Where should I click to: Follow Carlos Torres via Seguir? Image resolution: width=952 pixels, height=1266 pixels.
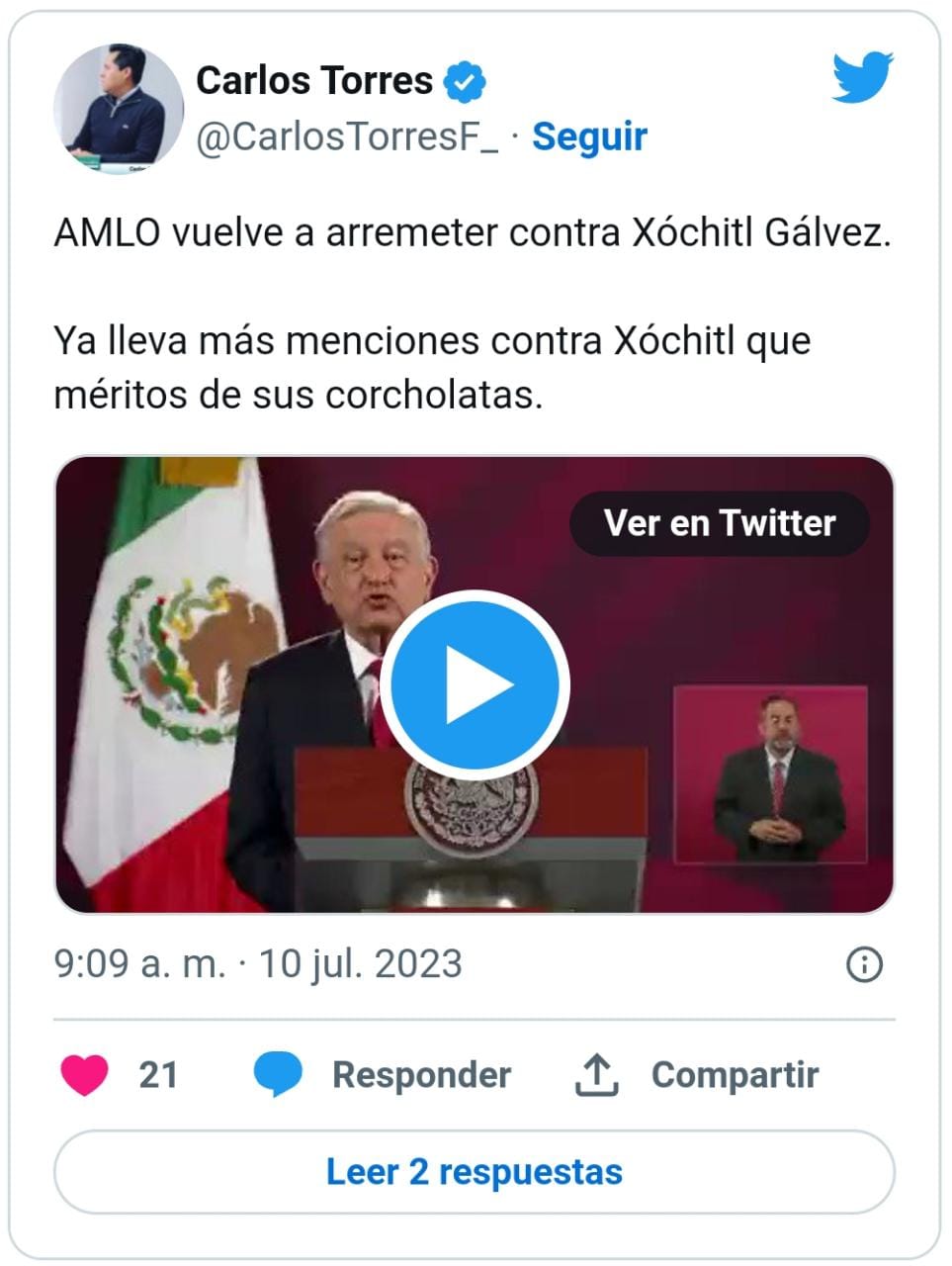589,136
